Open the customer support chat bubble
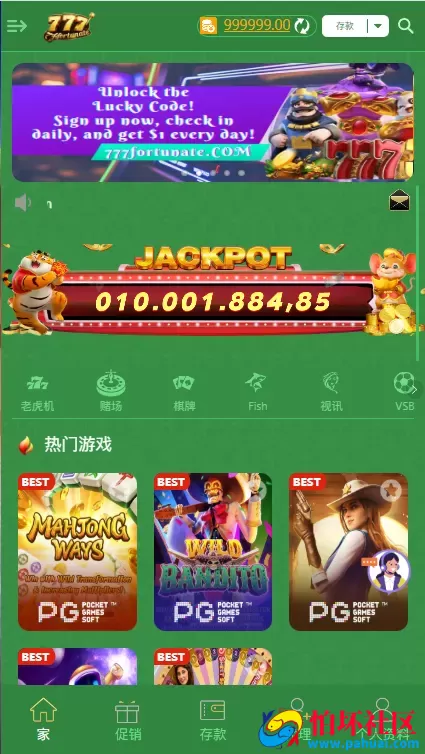 pos(388,572)
